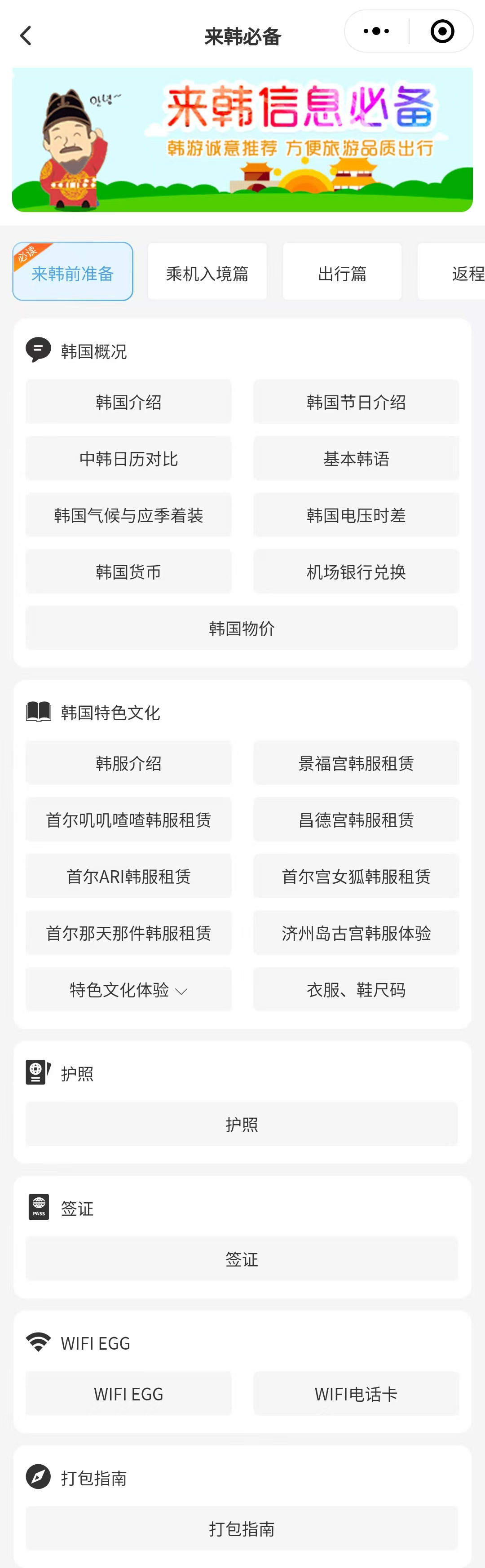Tap the 签证 button
The width and height of the screenshot is (485, 1568).
(242, 1259)
